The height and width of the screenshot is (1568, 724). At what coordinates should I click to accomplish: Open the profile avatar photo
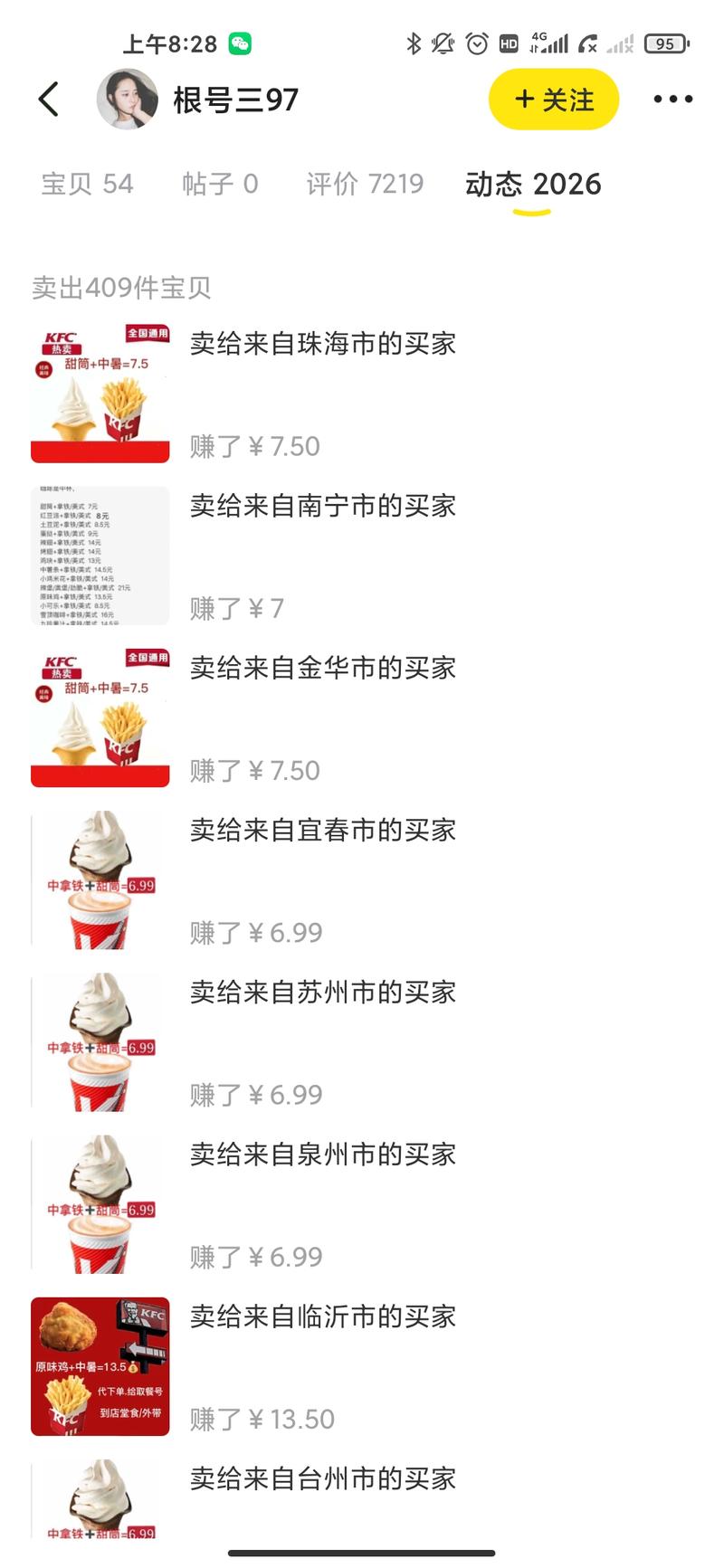[127, 100]
